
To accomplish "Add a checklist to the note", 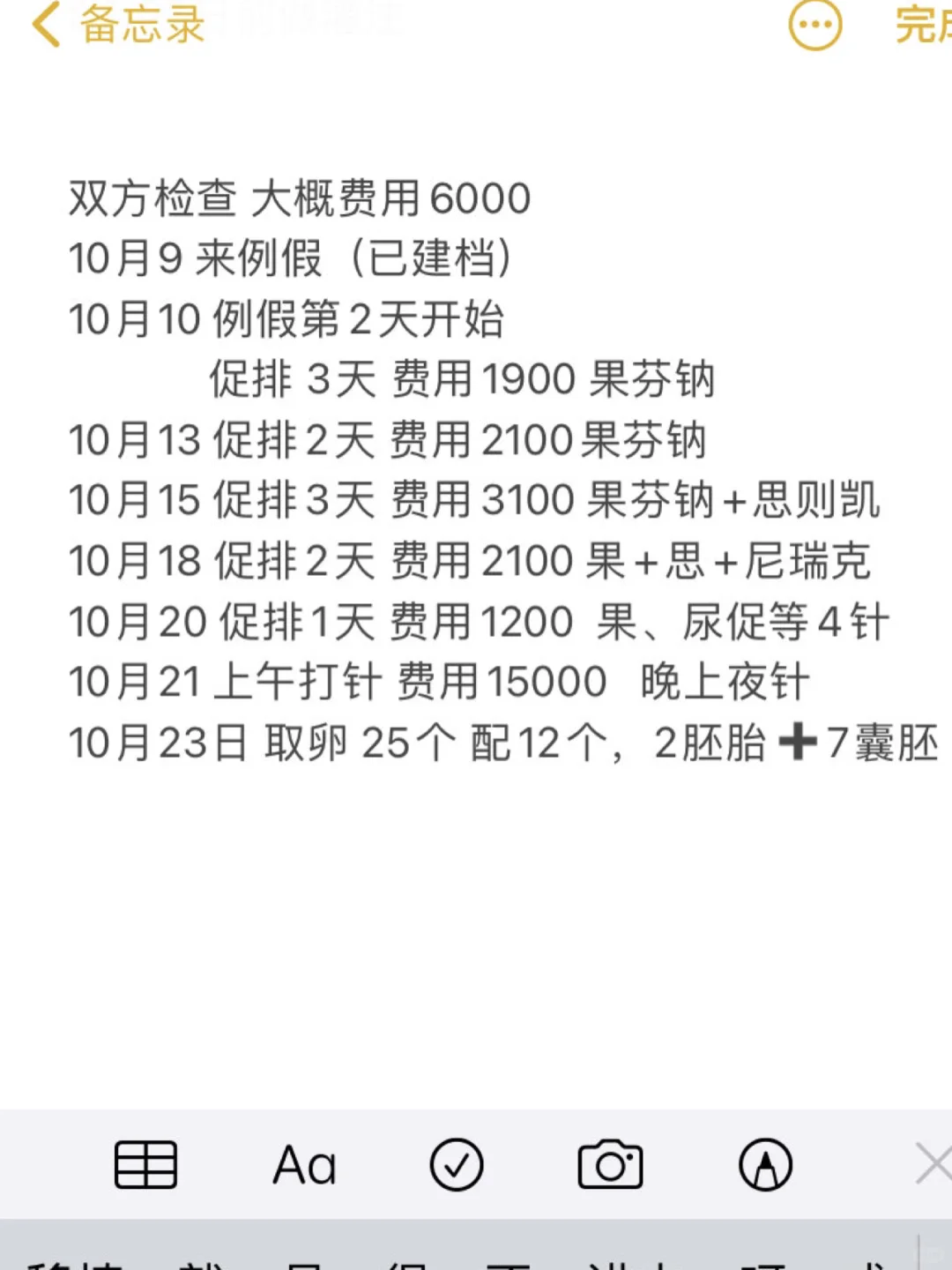I will click(457, 1164).
